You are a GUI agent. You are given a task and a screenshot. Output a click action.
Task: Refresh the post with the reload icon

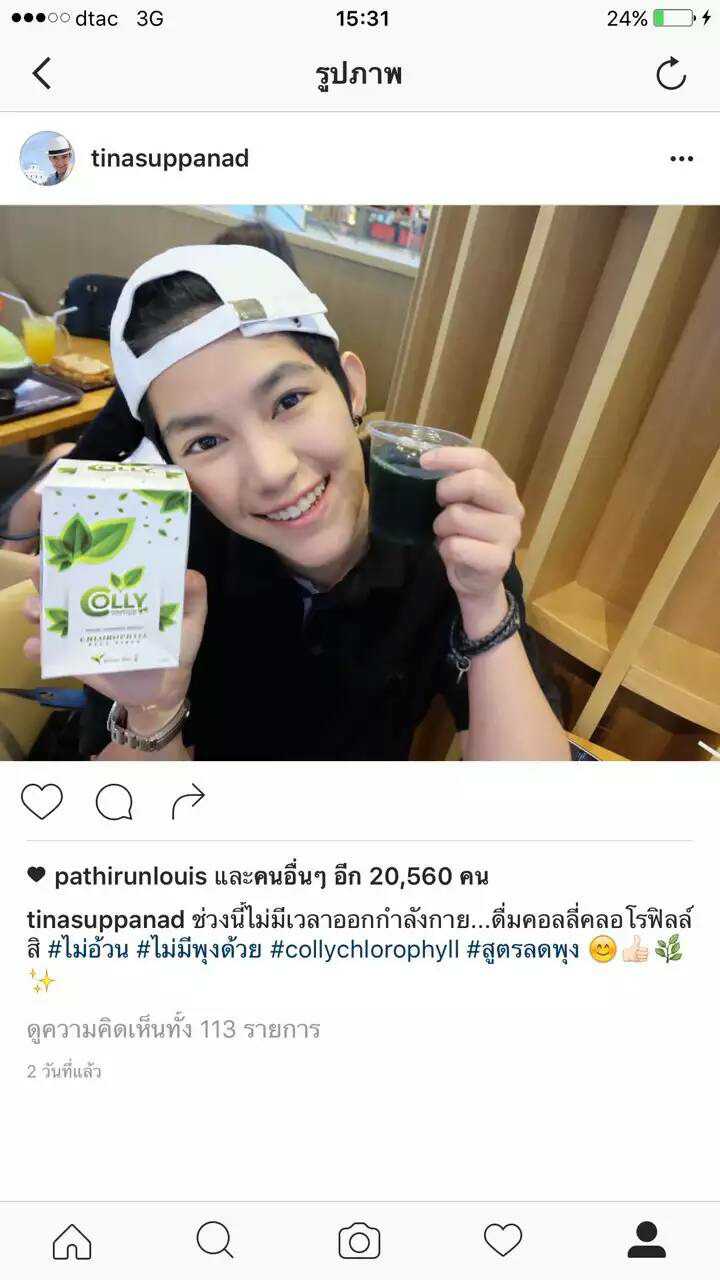click(670, 74)
